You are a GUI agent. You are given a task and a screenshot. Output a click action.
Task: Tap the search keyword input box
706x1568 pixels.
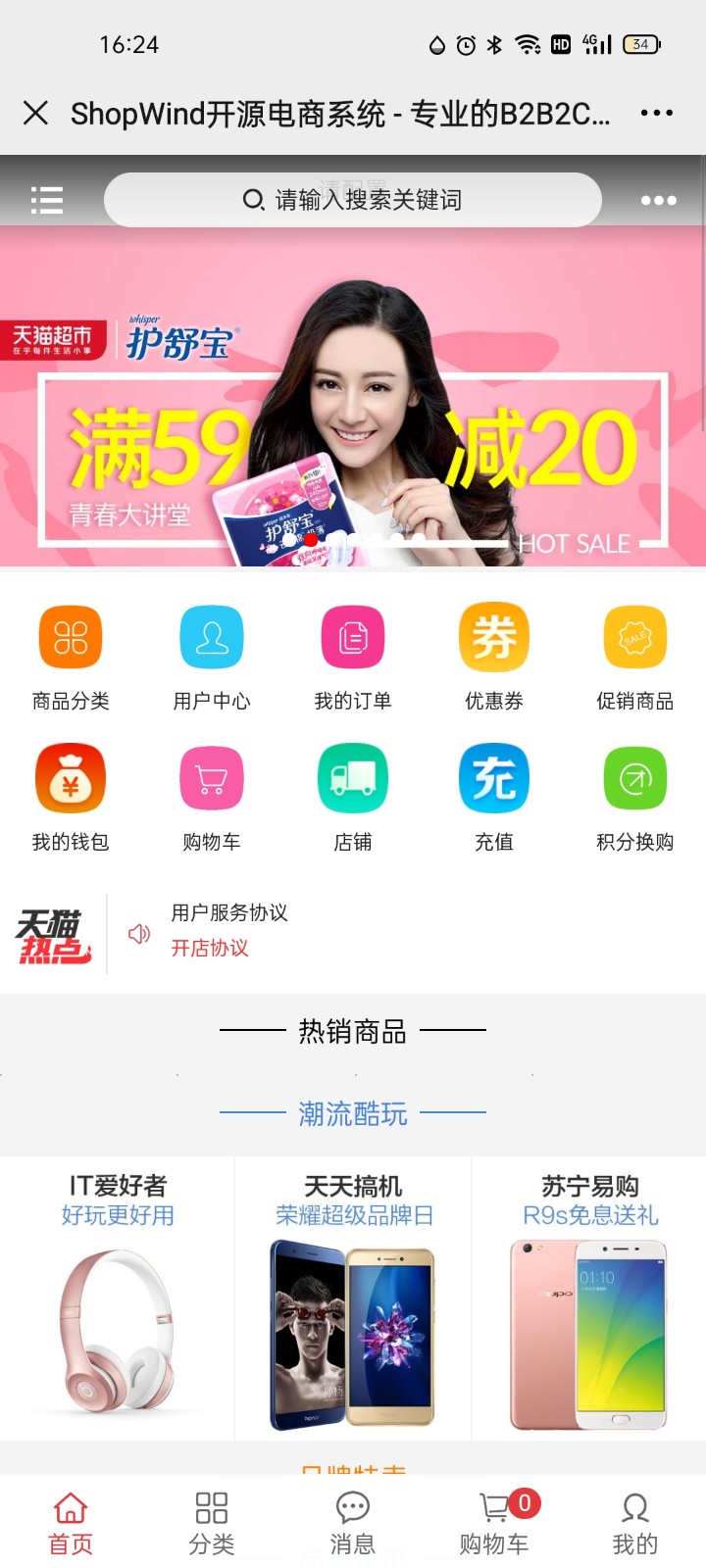click(353, 200)
